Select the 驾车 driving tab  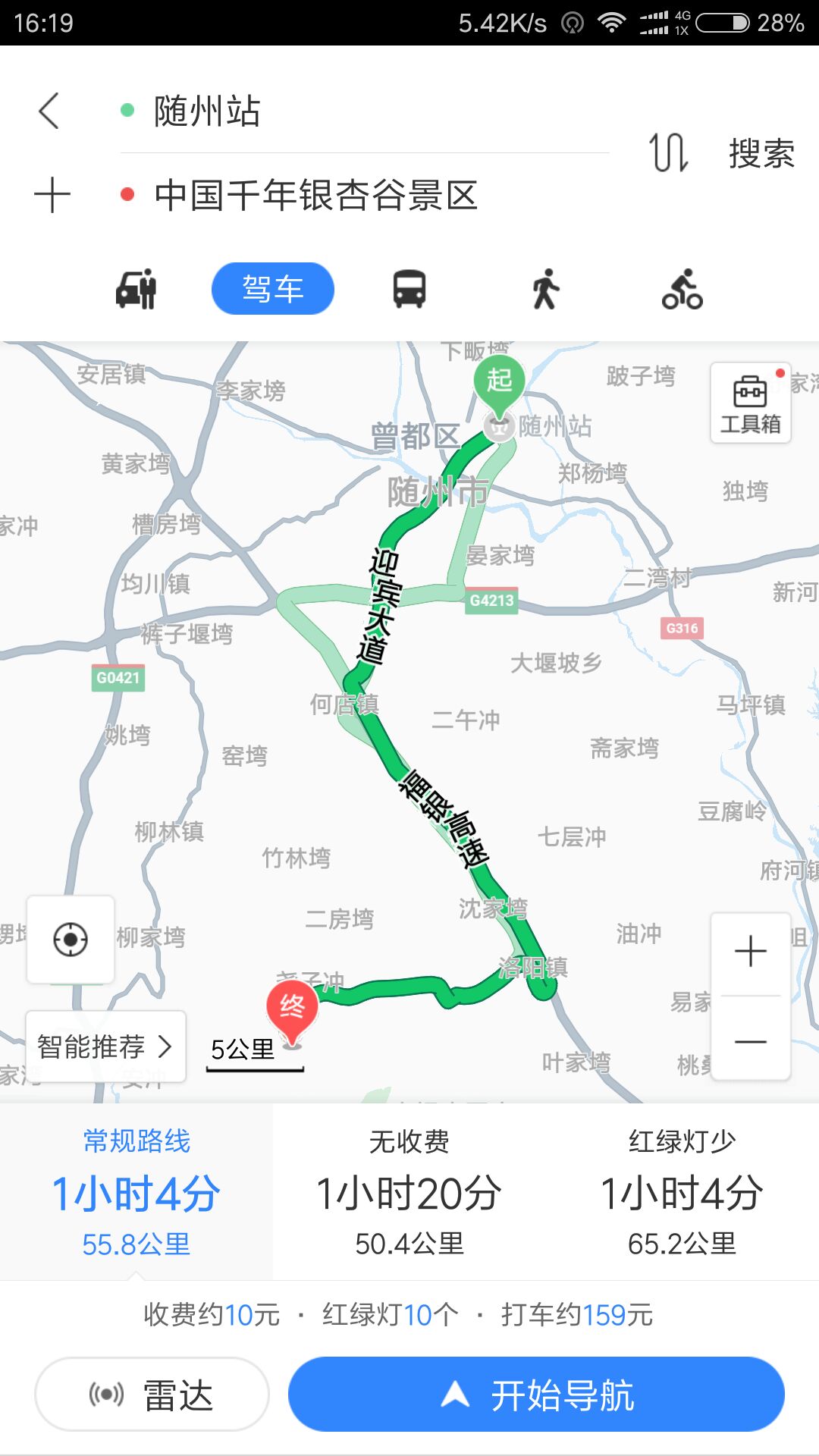[x=272, y=289]
